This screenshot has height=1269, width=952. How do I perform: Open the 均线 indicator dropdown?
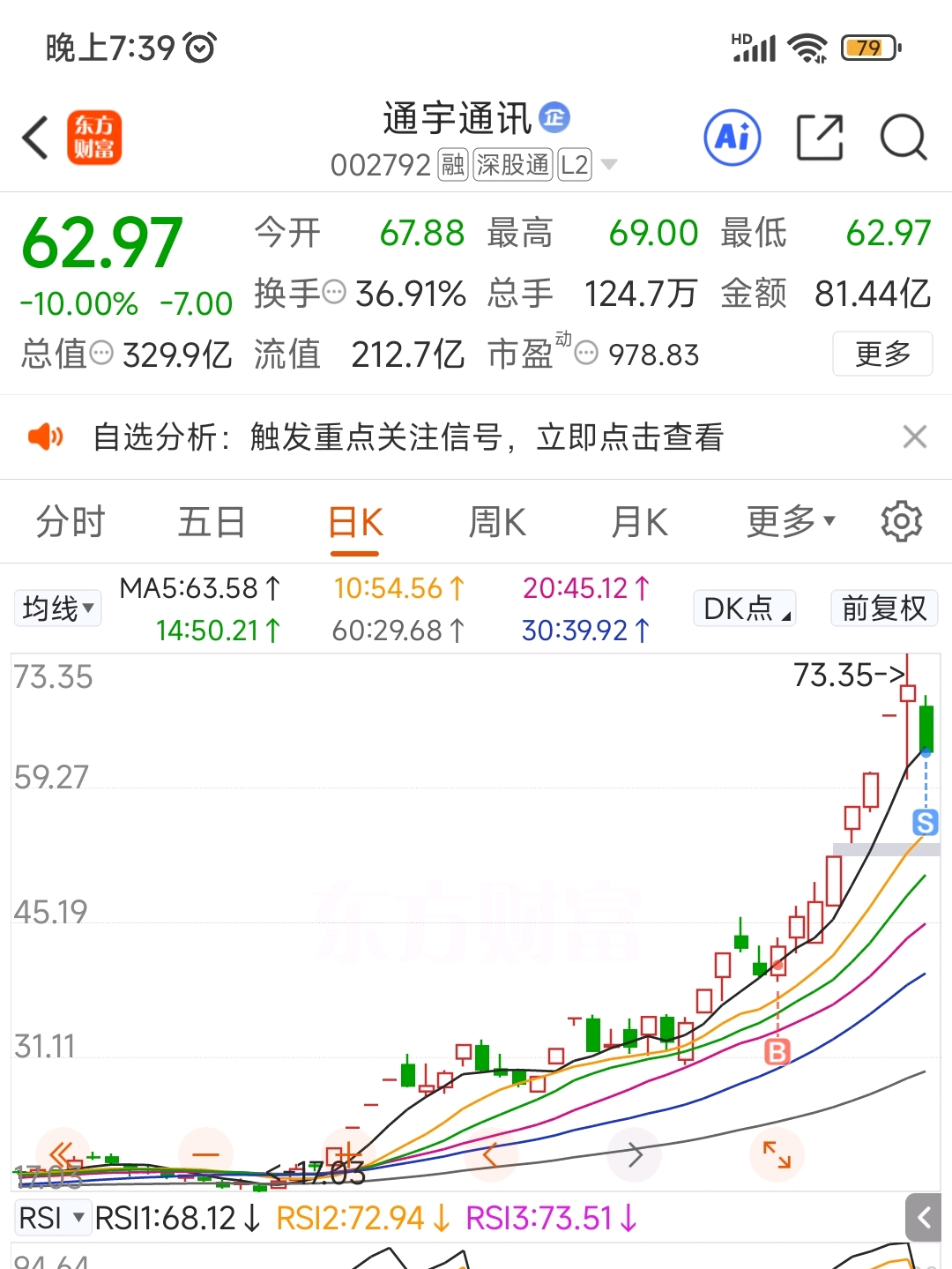coord(57,608)
